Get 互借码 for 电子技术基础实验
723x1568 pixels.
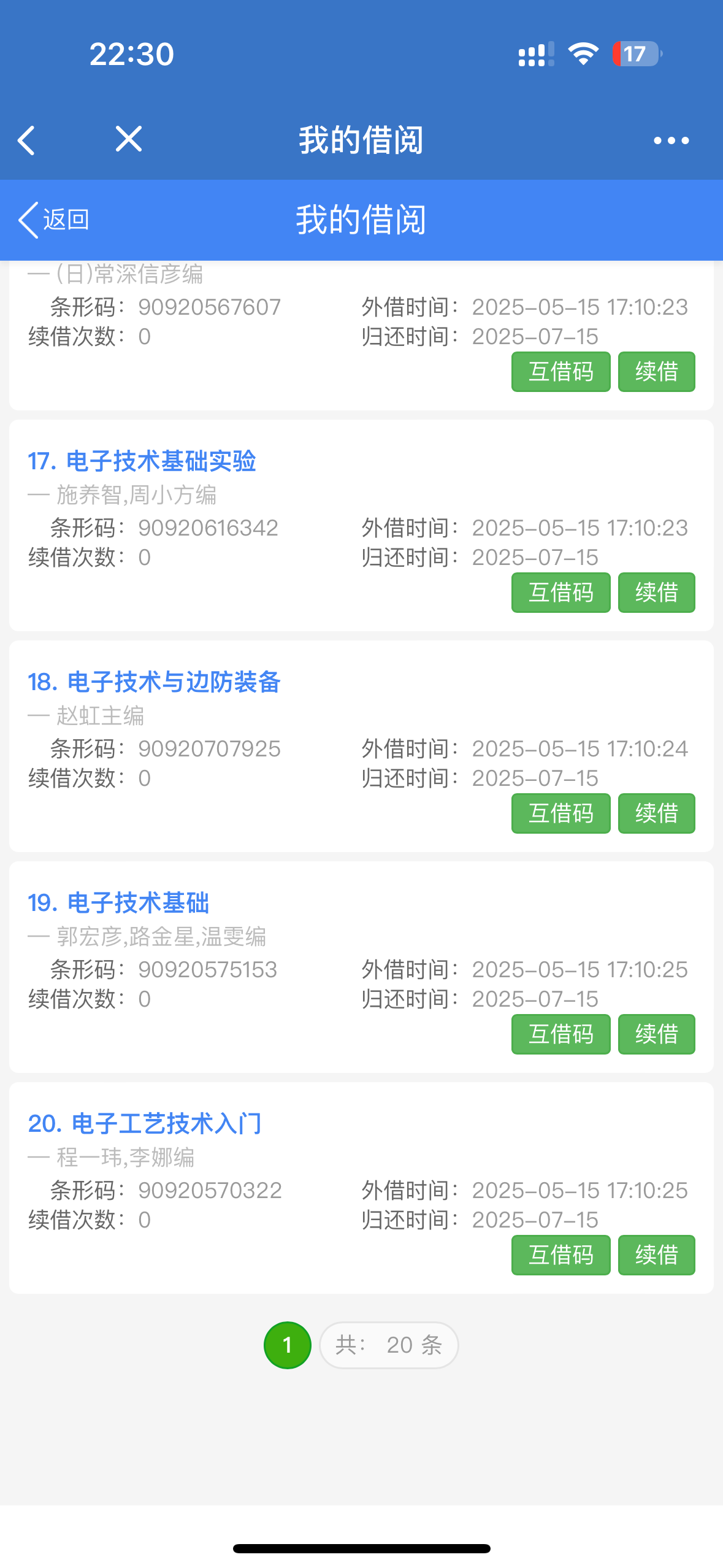point(560,593)
